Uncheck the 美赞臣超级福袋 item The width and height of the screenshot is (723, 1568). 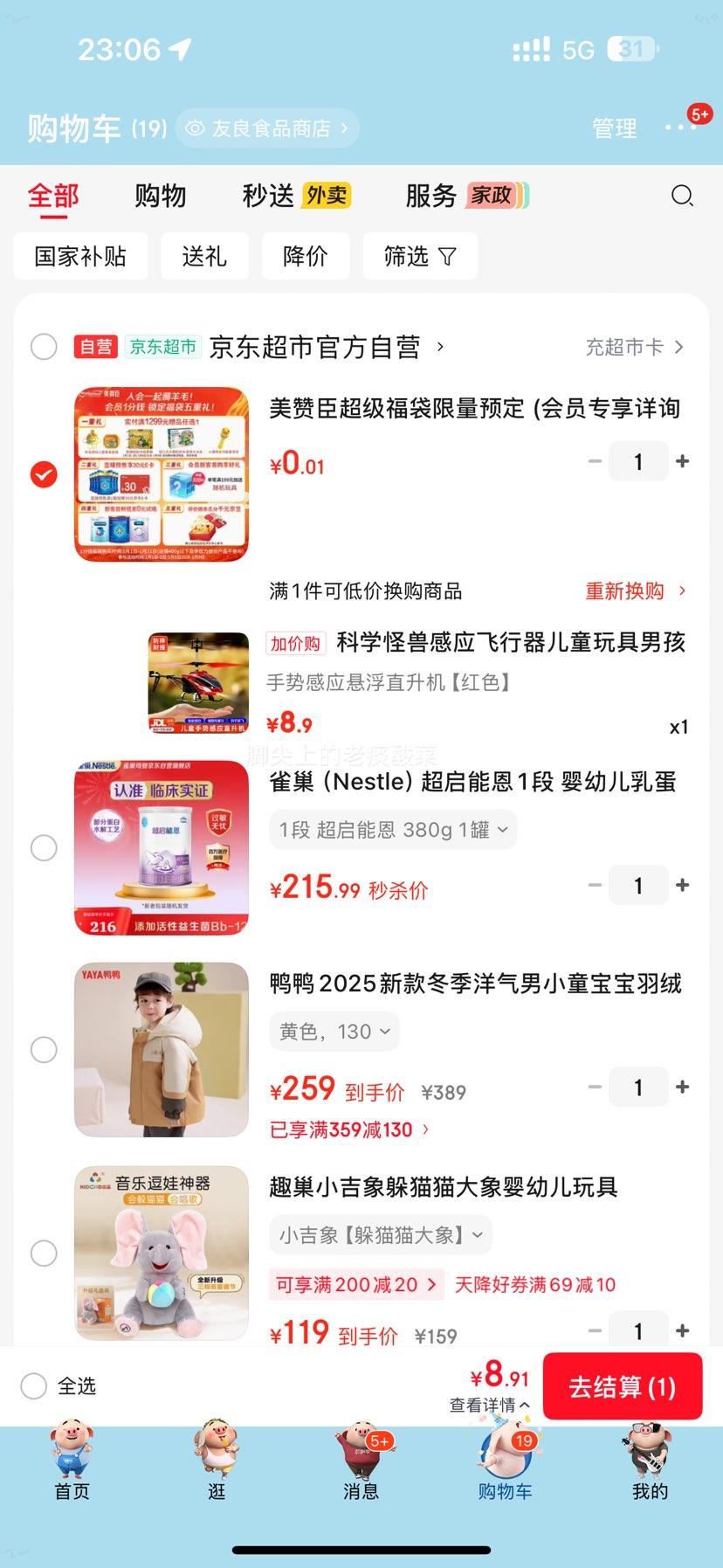pyautogui.click(x=44, y=474)
